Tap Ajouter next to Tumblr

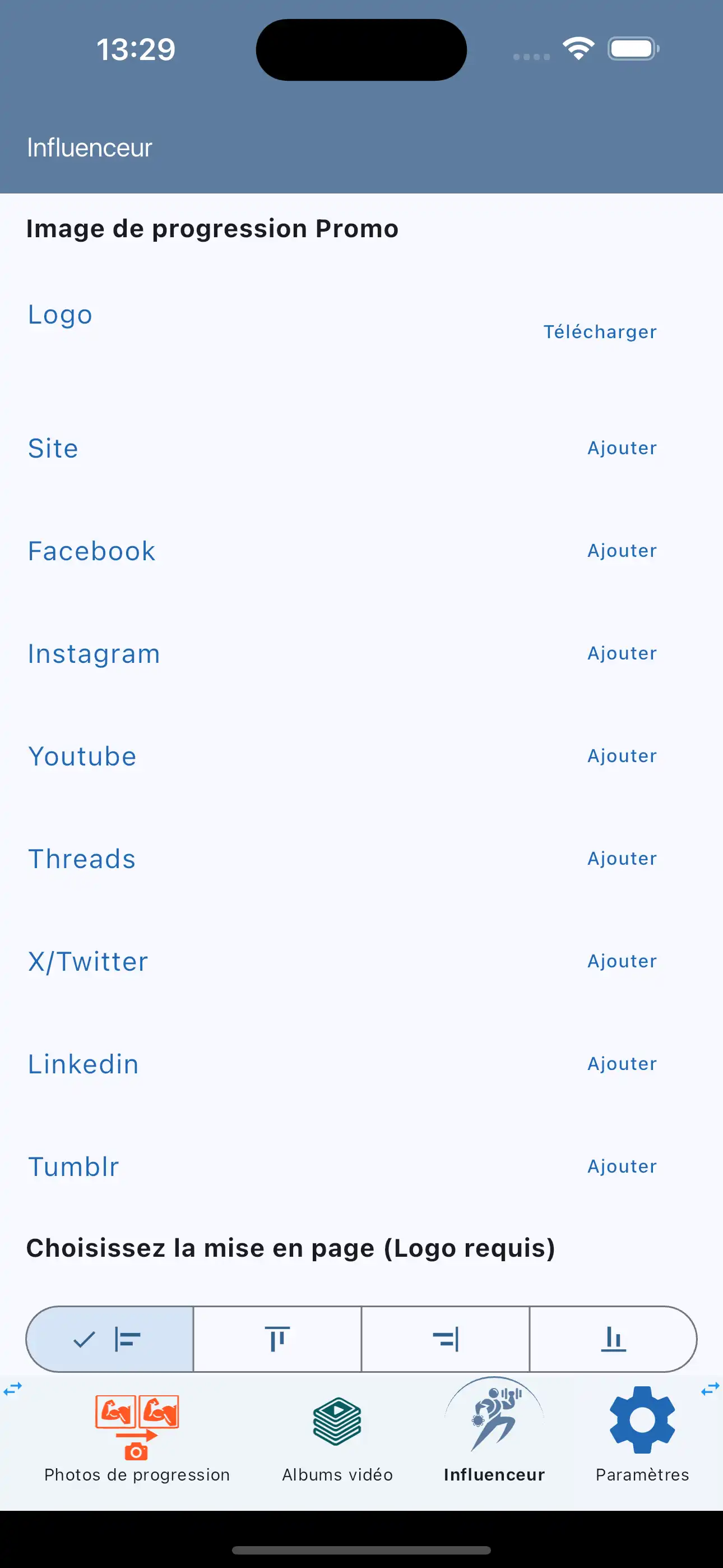pos(622,1166)
